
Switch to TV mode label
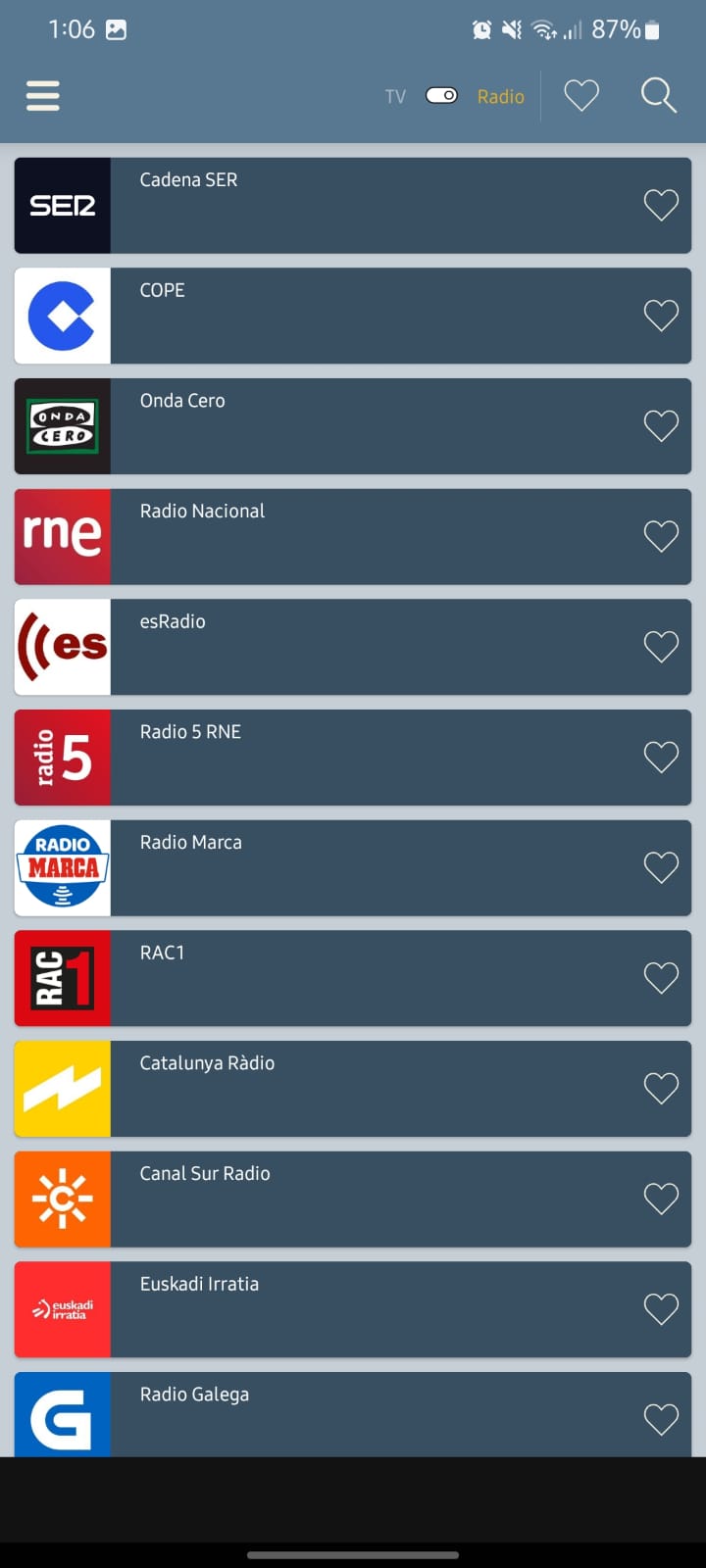[395, 96]
